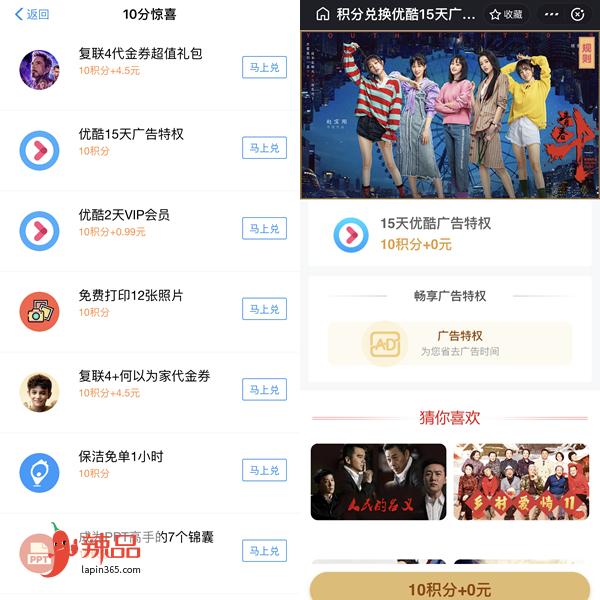The image size is (600, 600).
Task: Add this page to 收藏 favorites
Action: tap(505, 14)
